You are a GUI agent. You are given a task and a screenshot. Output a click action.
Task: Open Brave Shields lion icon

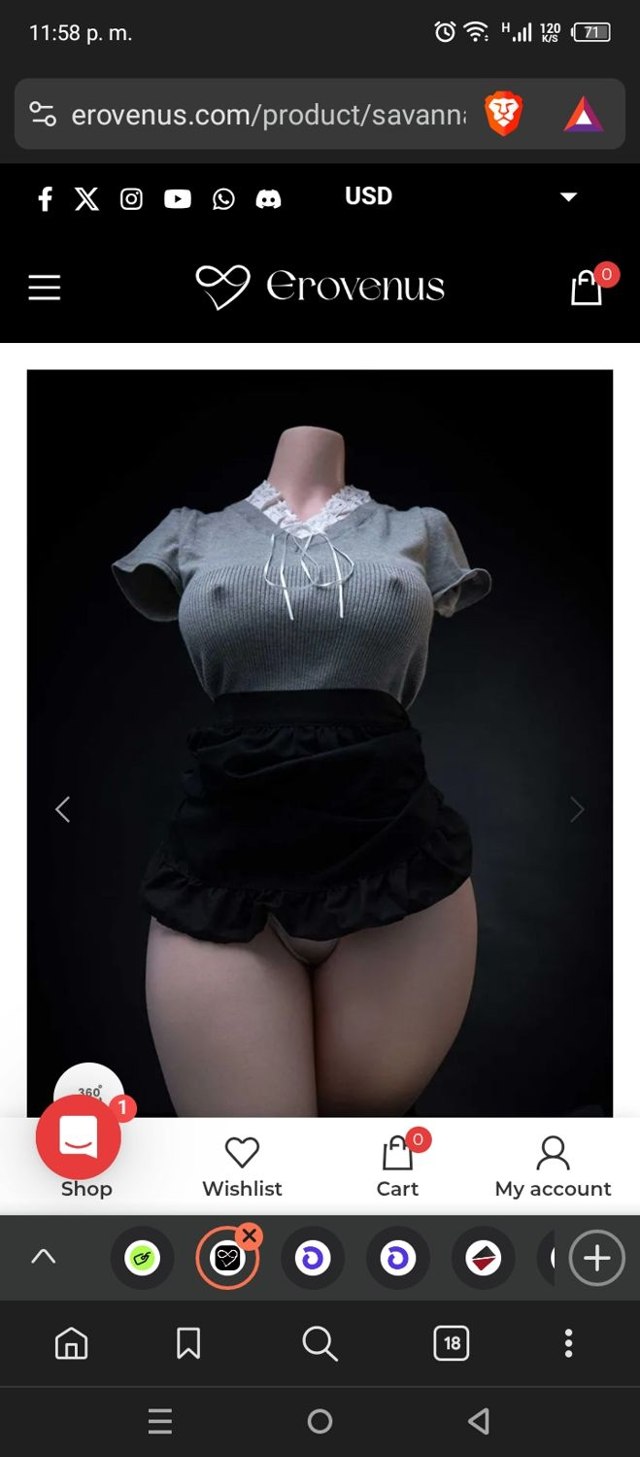point(503,114)
